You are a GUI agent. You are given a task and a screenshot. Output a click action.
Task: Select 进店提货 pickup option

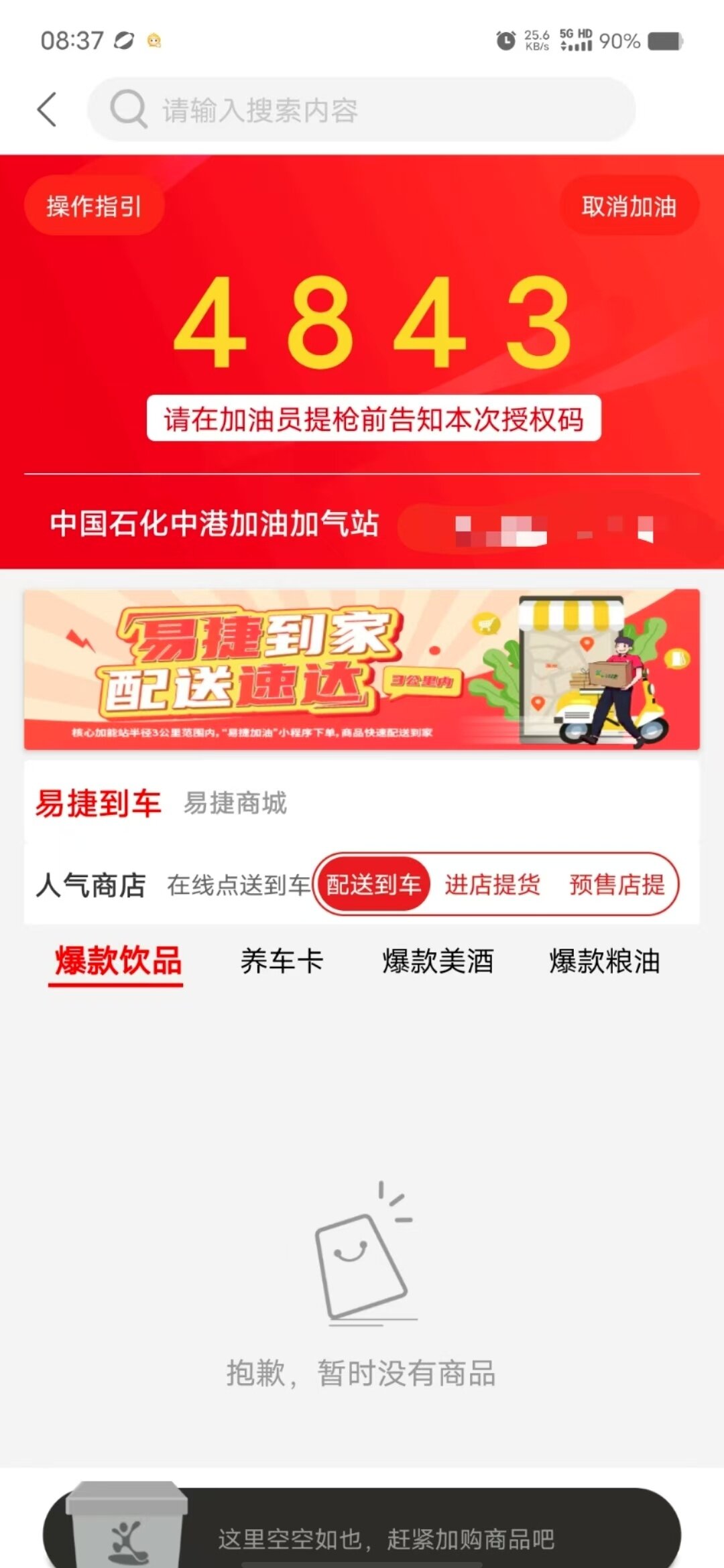point(492,885)
